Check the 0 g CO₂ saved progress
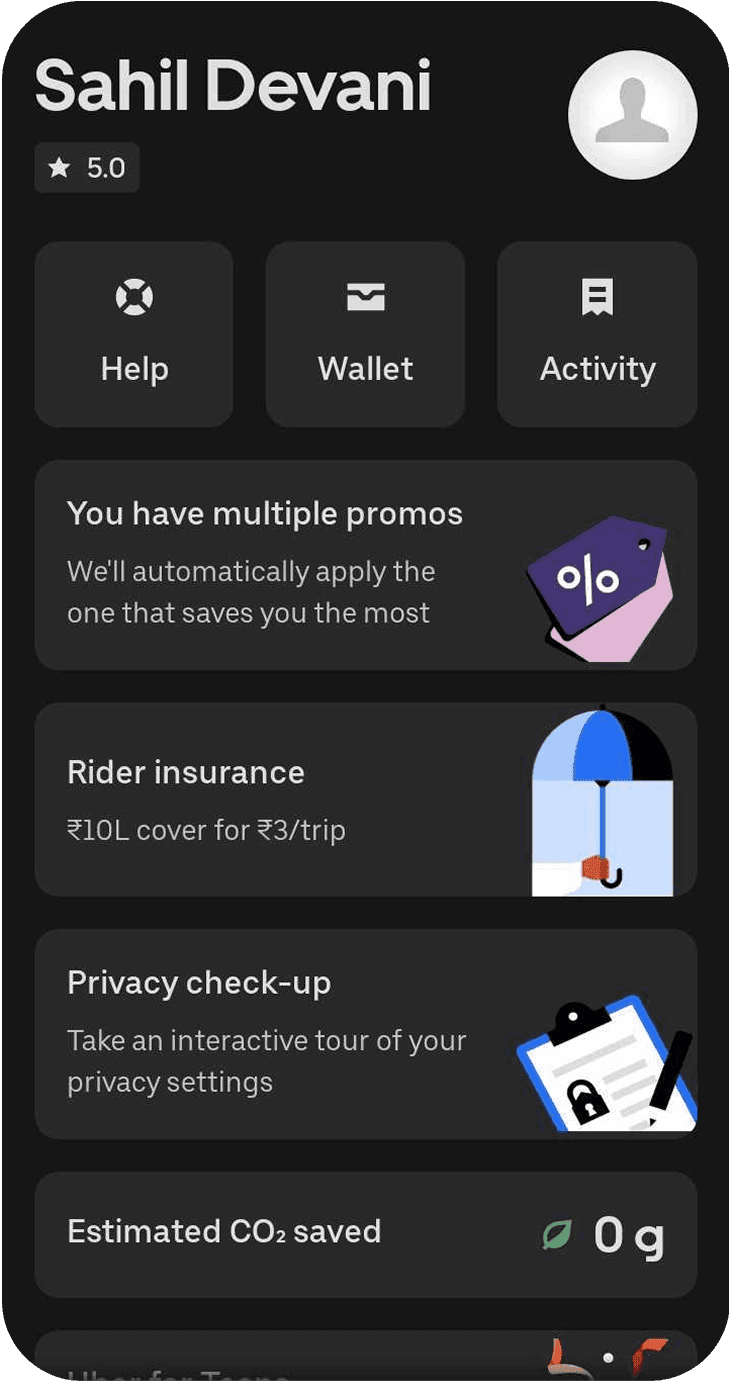The image size is (729, 1381). pyautogui.click(x=630, y=1233)
